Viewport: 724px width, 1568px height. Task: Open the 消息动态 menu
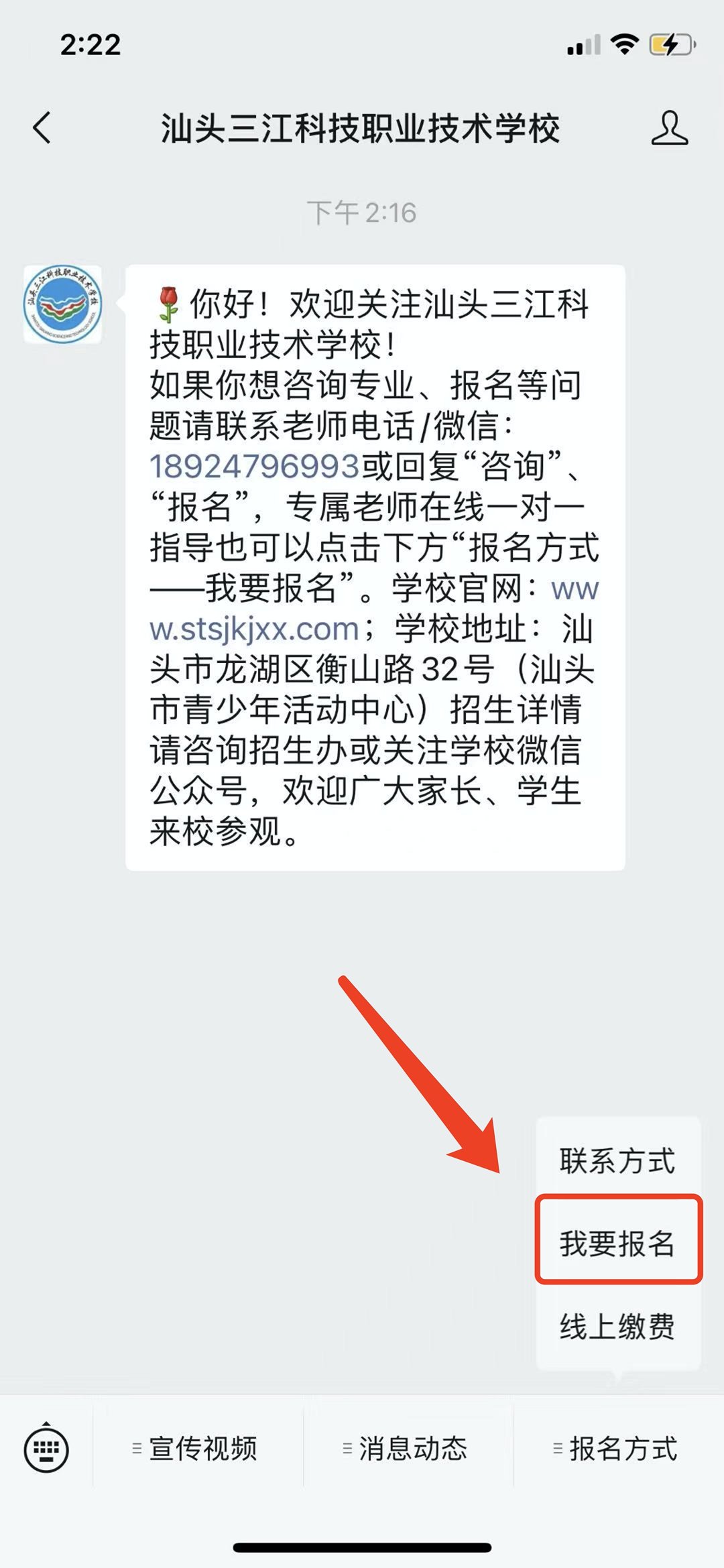(408, 1449)
